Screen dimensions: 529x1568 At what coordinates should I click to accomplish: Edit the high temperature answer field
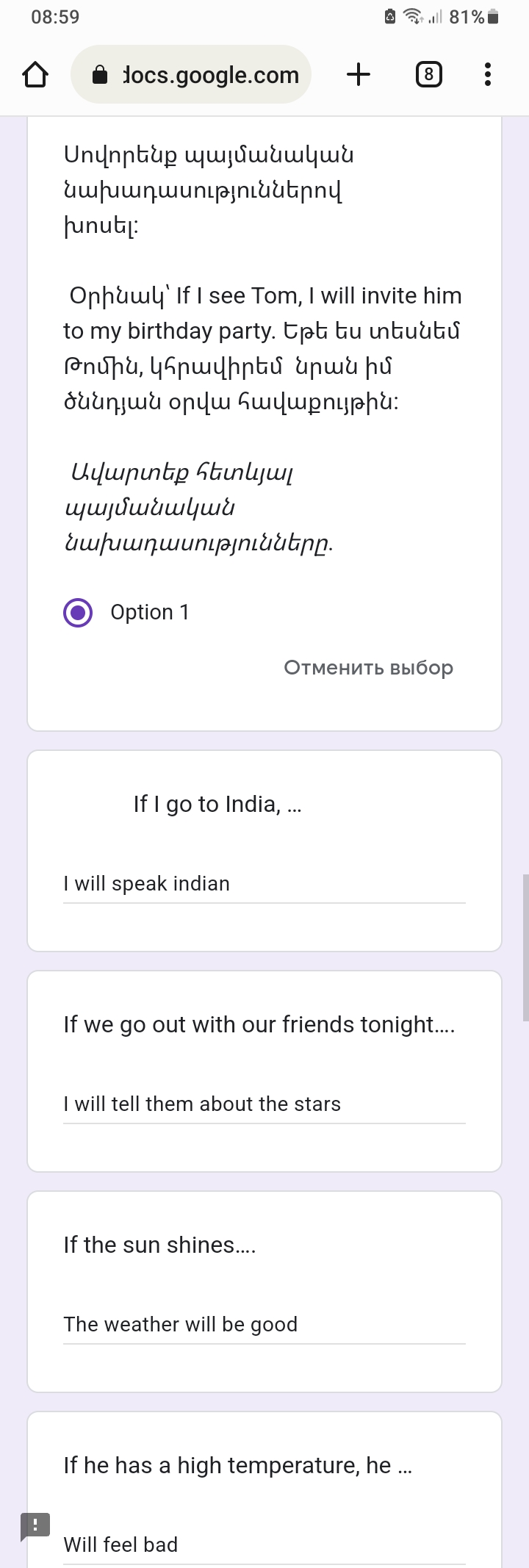click(264, 1544)
